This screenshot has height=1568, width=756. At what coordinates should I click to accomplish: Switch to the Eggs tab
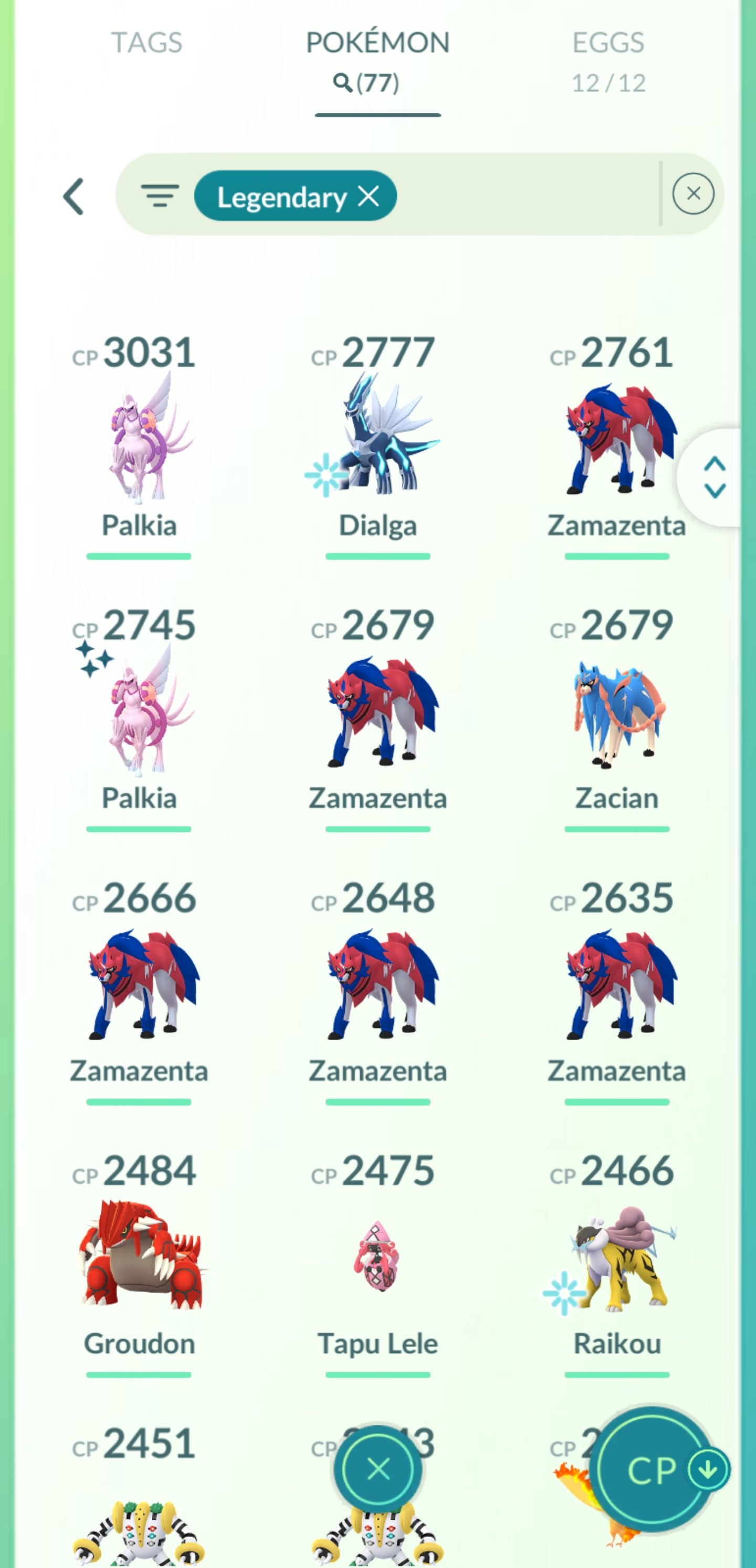coord(608,60)
